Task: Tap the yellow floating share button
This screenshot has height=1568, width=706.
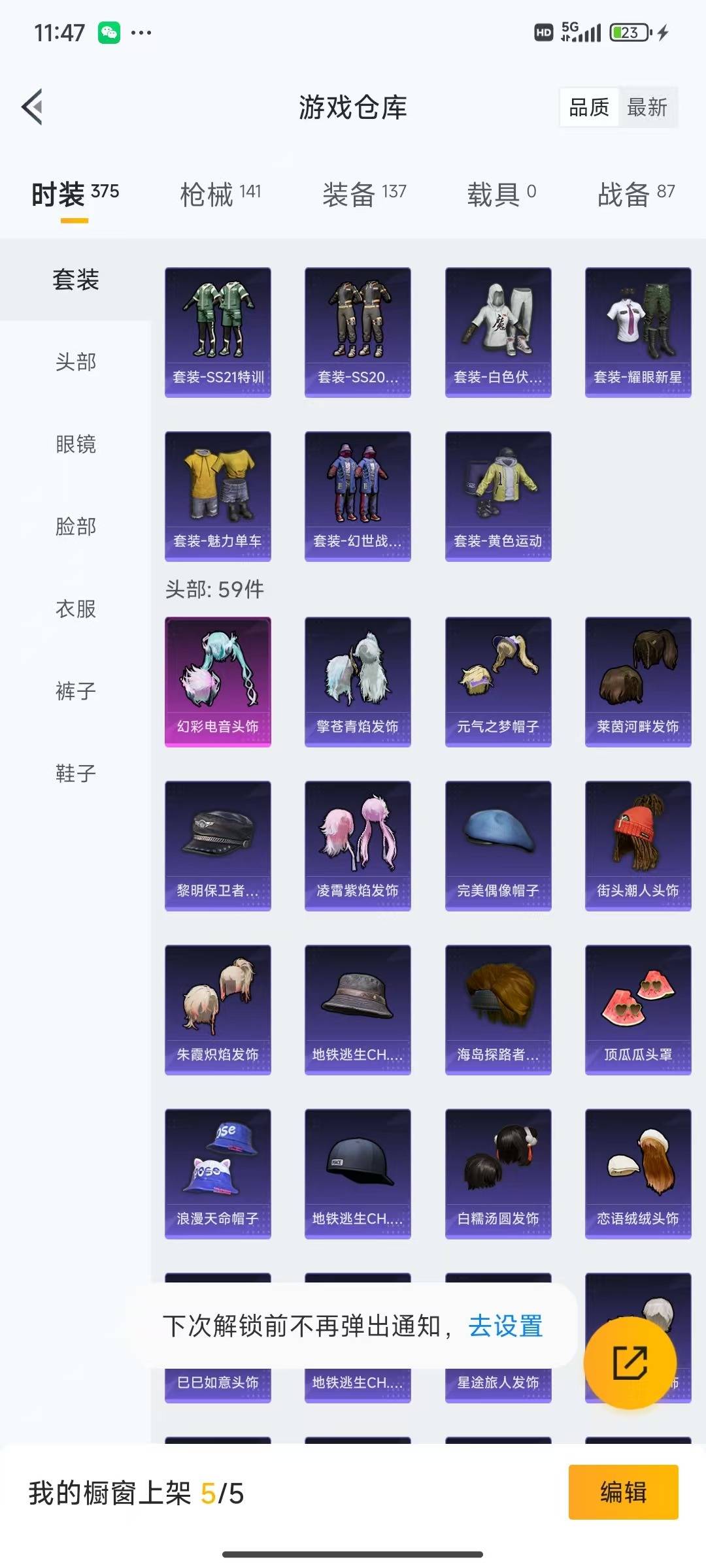Action: (x=630, y=1363)
